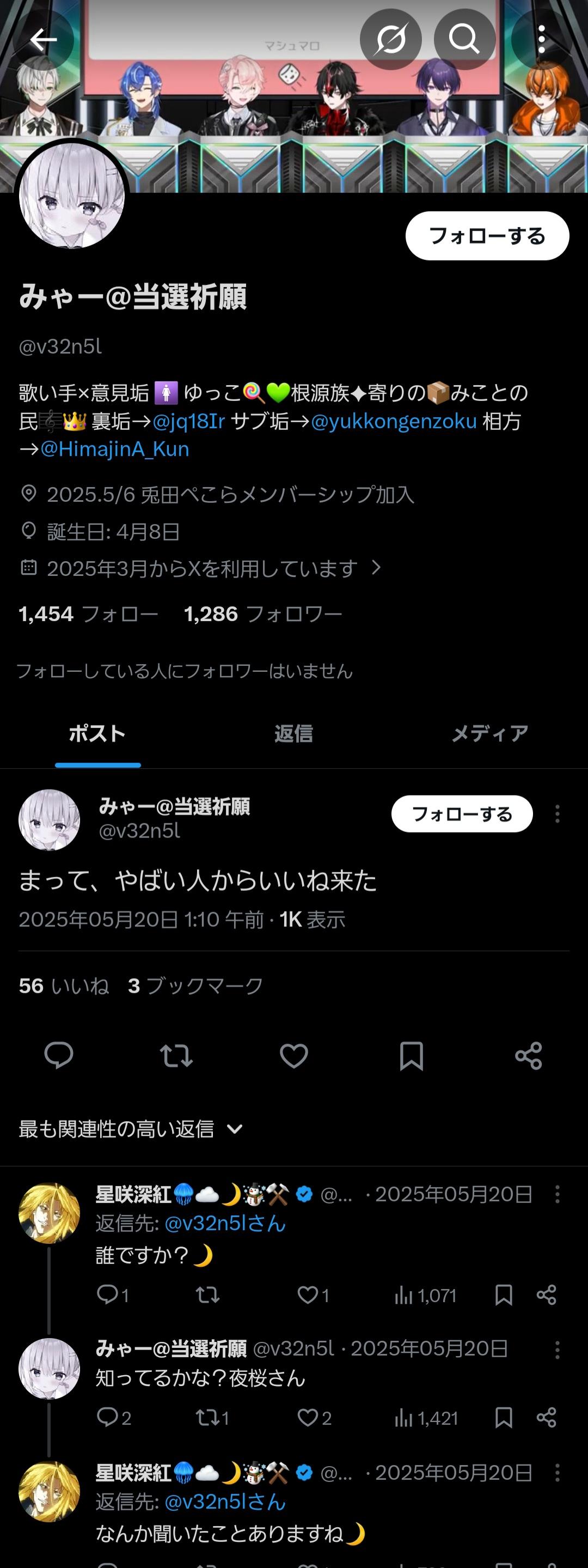Viewport: 588px width, 1568px height.
Task: View the 1,454 following list
Action: point(88,613)
